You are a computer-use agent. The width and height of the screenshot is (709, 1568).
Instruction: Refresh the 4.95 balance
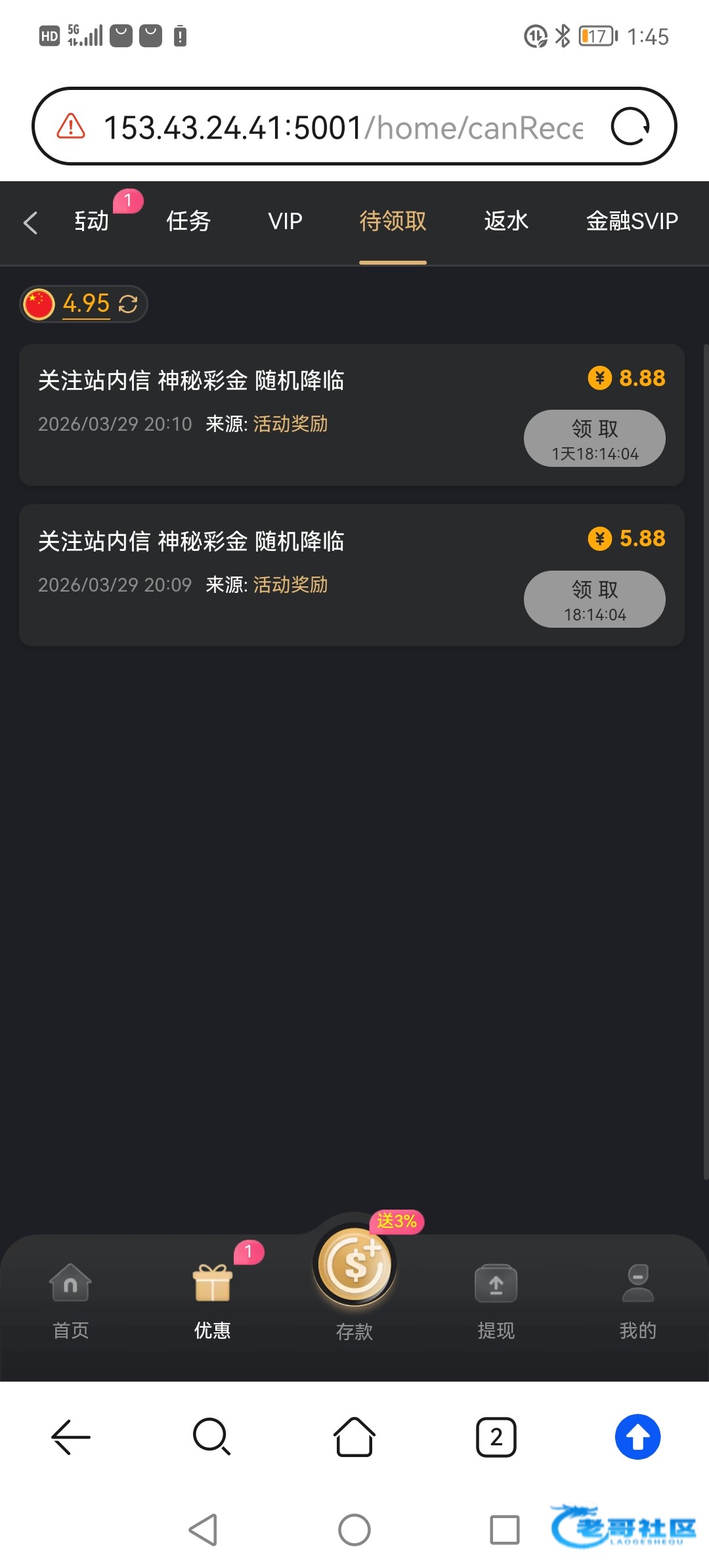point(128,304)
